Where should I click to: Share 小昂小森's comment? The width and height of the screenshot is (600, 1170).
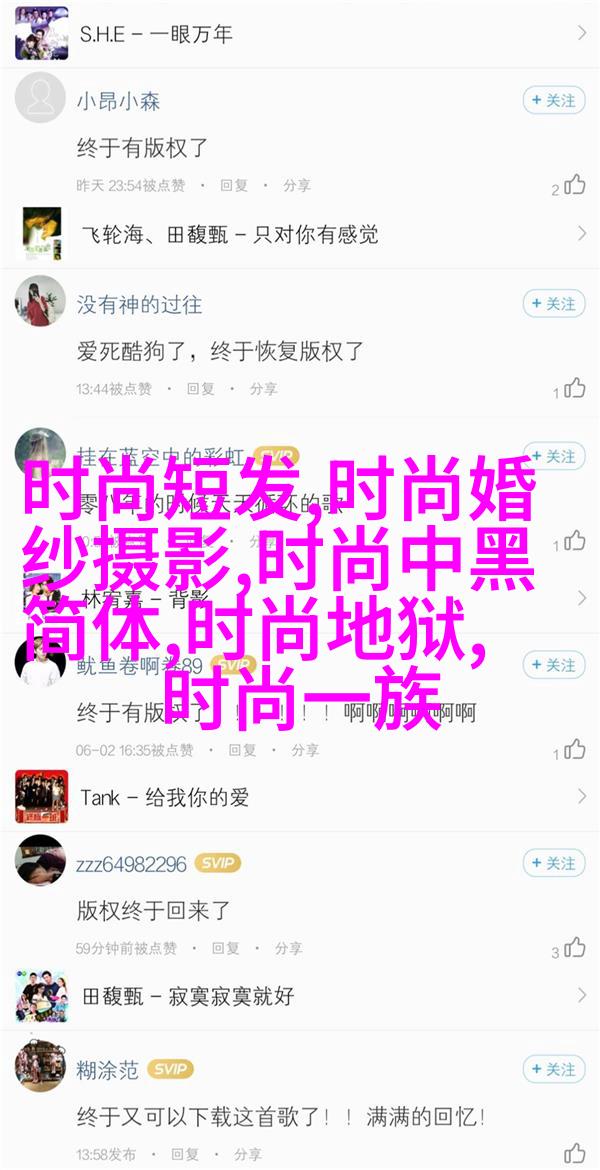point(296,185)
